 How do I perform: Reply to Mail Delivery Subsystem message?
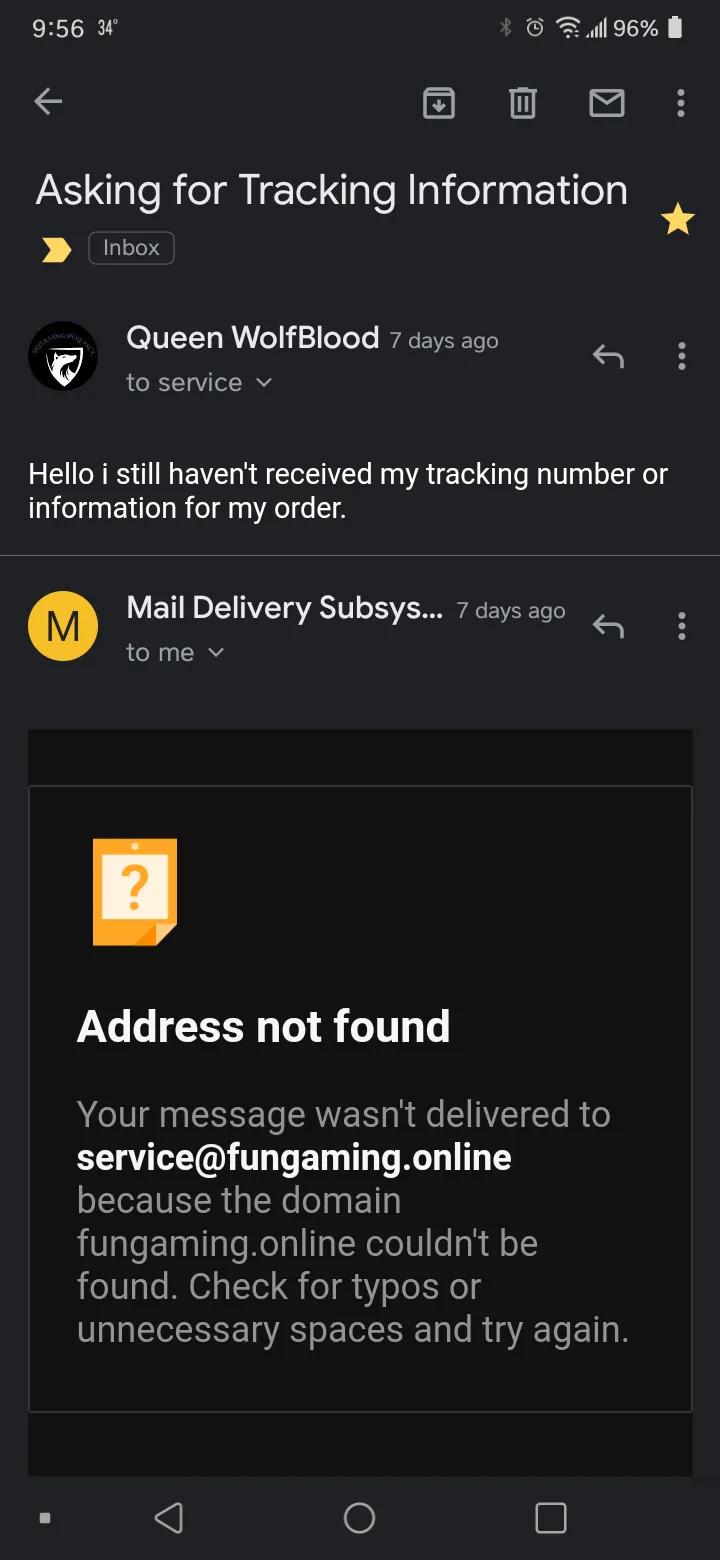(608, 626)
